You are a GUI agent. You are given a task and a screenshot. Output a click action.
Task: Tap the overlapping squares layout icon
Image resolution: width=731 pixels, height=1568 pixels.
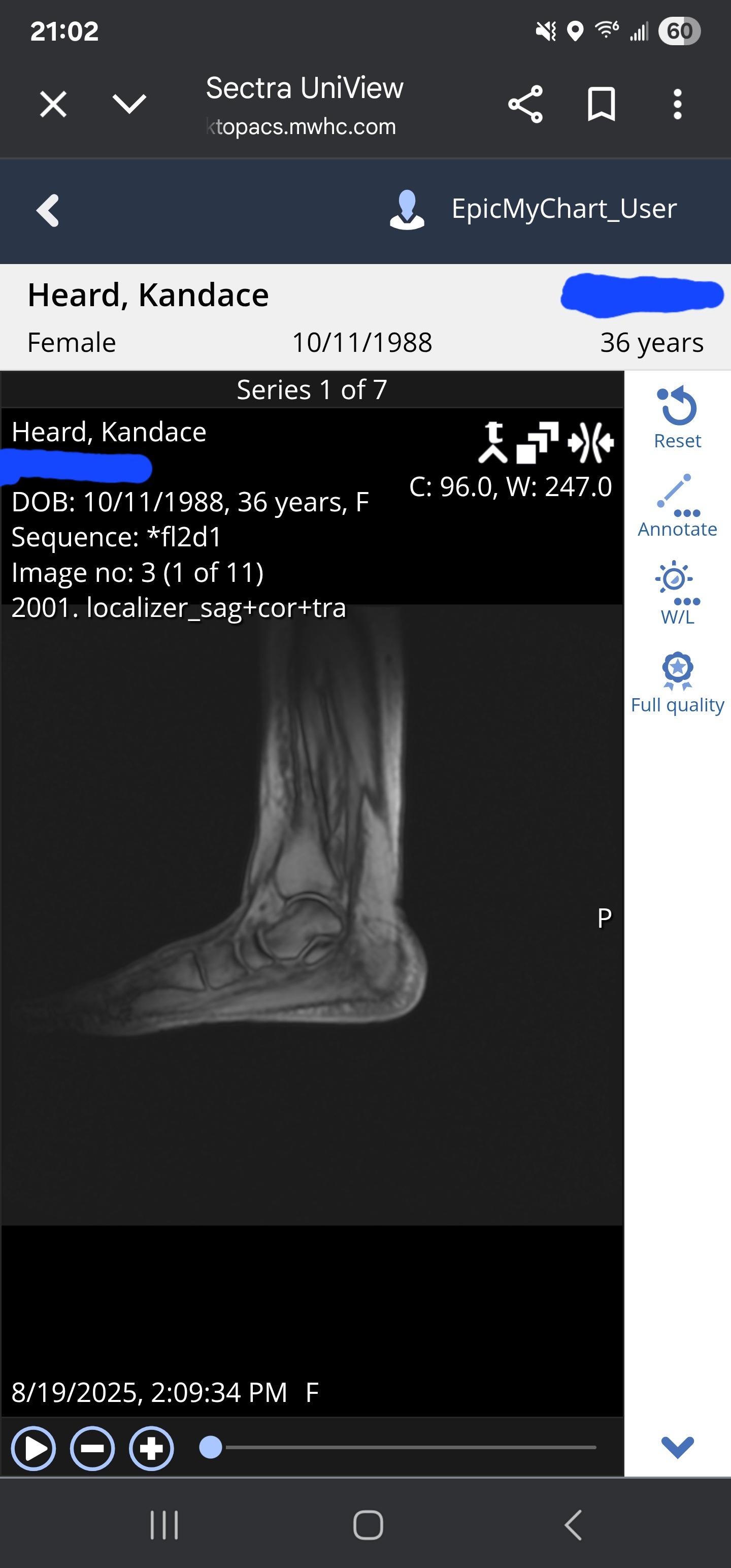(x=537, y=442)
